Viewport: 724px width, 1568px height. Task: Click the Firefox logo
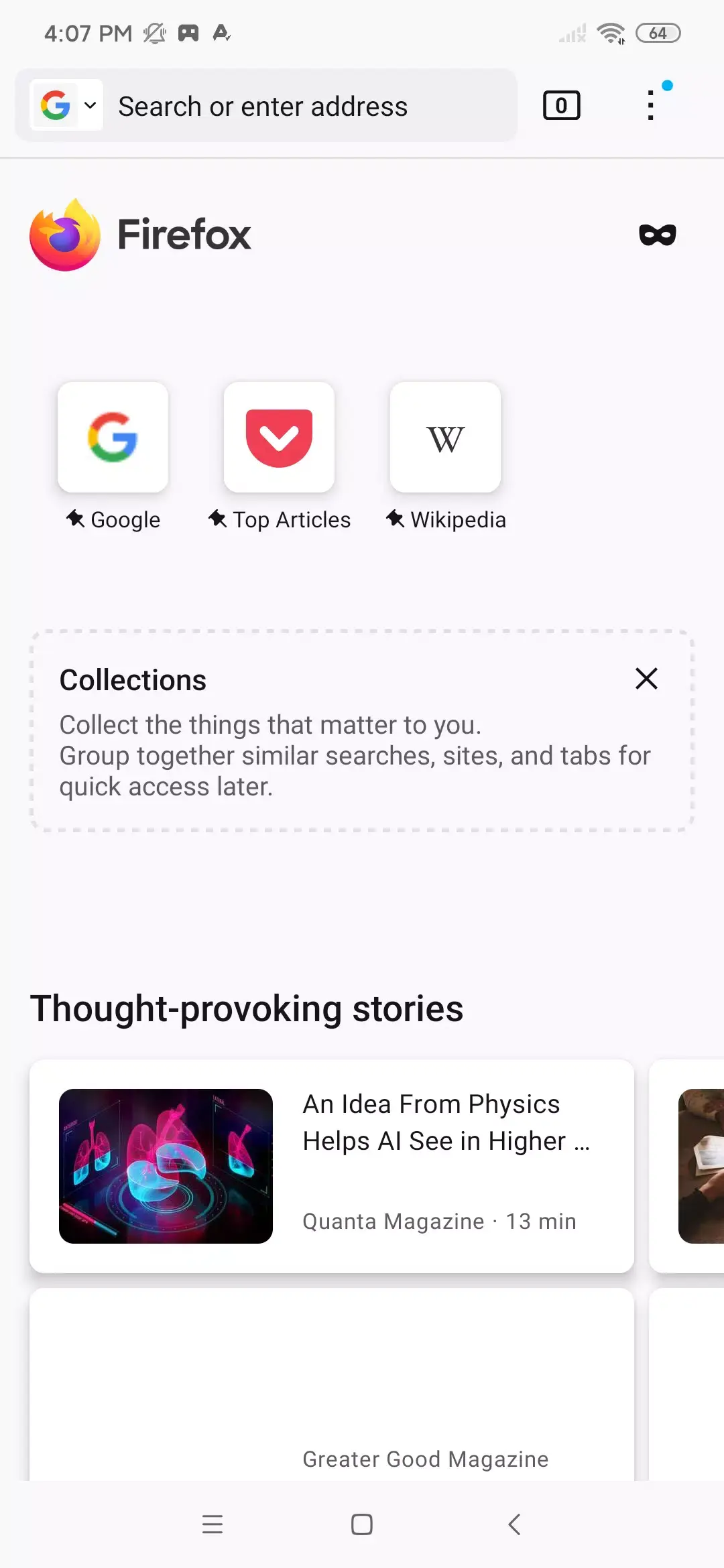(x=65, y=236)
